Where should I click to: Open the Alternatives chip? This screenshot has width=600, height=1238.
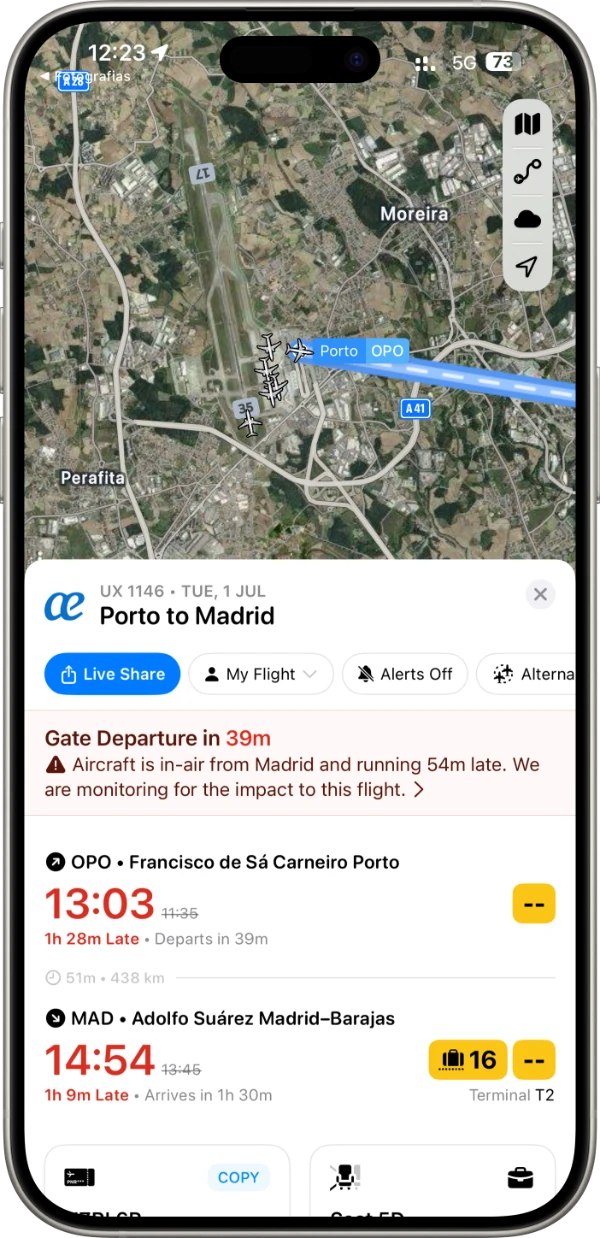[x=530, y=674]
